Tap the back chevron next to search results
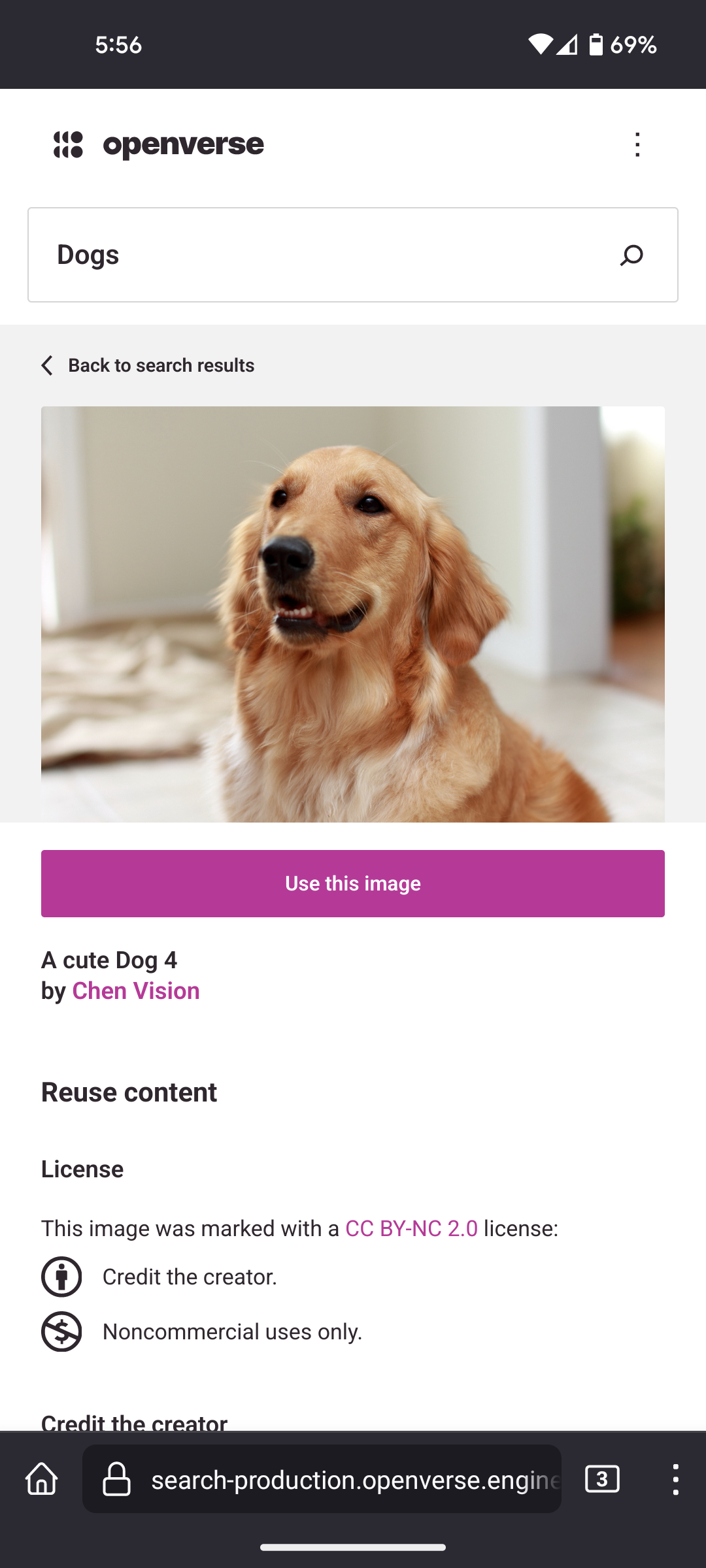The height and width of the screenshot is (1568, 706). pos(46,365)
